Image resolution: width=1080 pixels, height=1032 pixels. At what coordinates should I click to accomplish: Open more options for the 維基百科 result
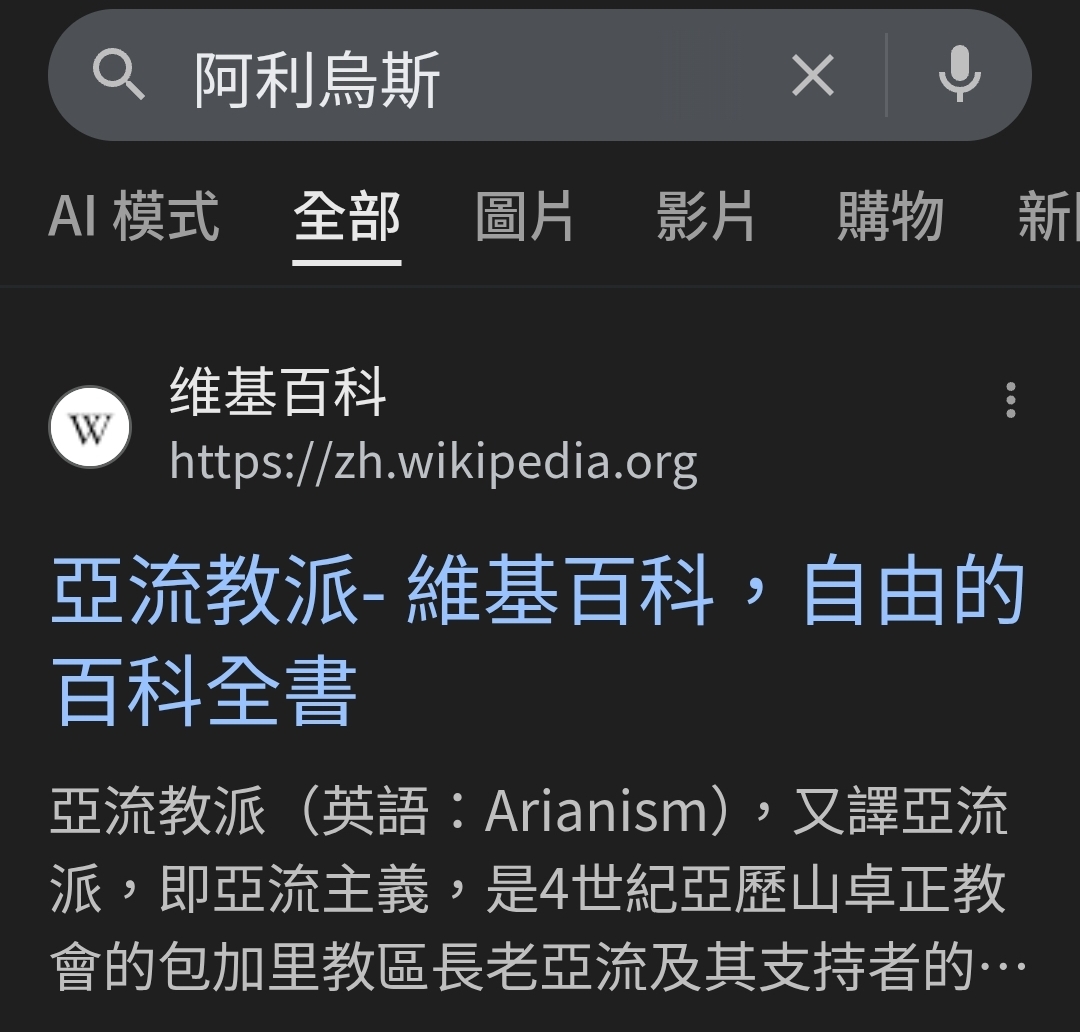click(x=1010, y=400)
